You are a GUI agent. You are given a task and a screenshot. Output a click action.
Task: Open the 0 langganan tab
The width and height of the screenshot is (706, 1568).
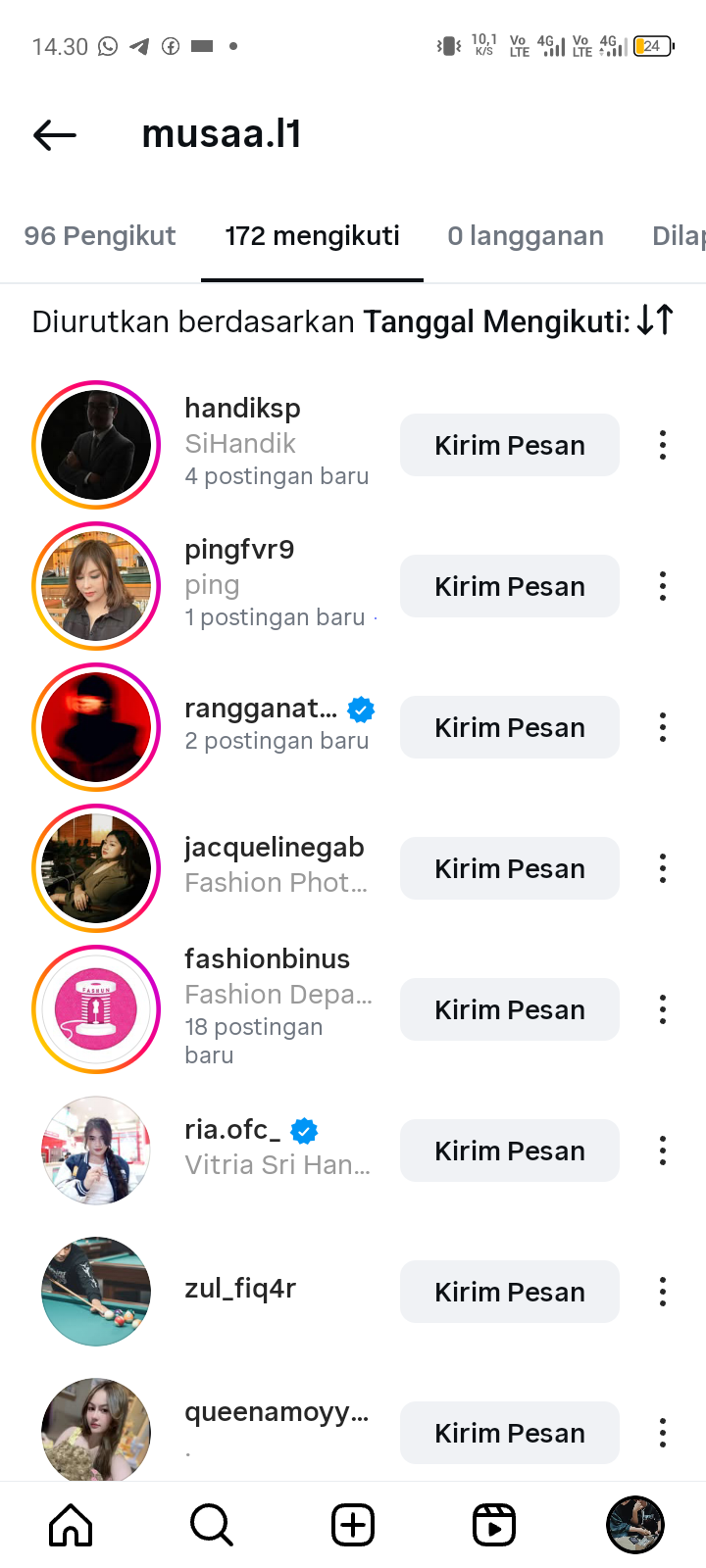tap(526, 236)
